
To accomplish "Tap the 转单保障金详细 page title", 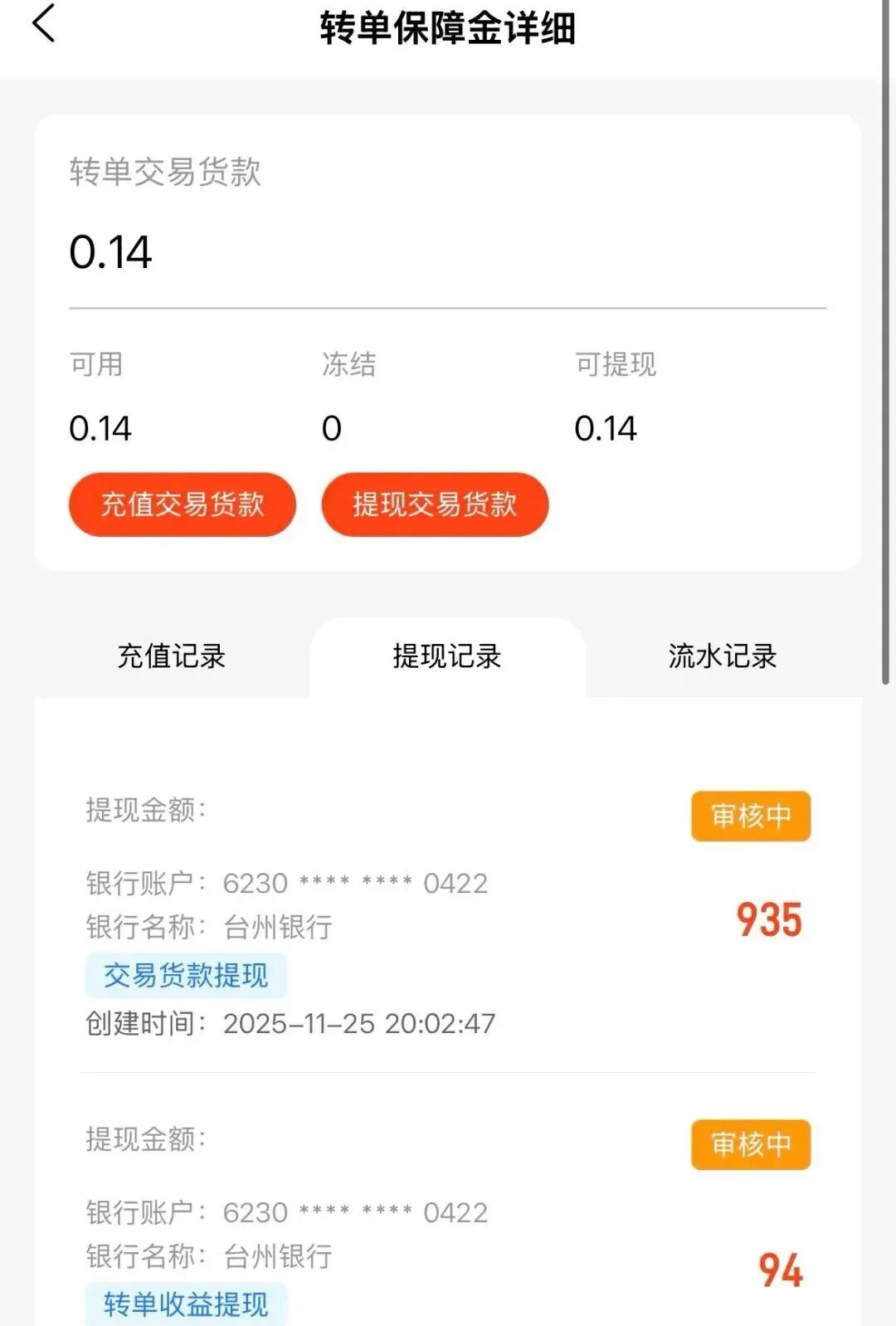I will tap(448, 28).
